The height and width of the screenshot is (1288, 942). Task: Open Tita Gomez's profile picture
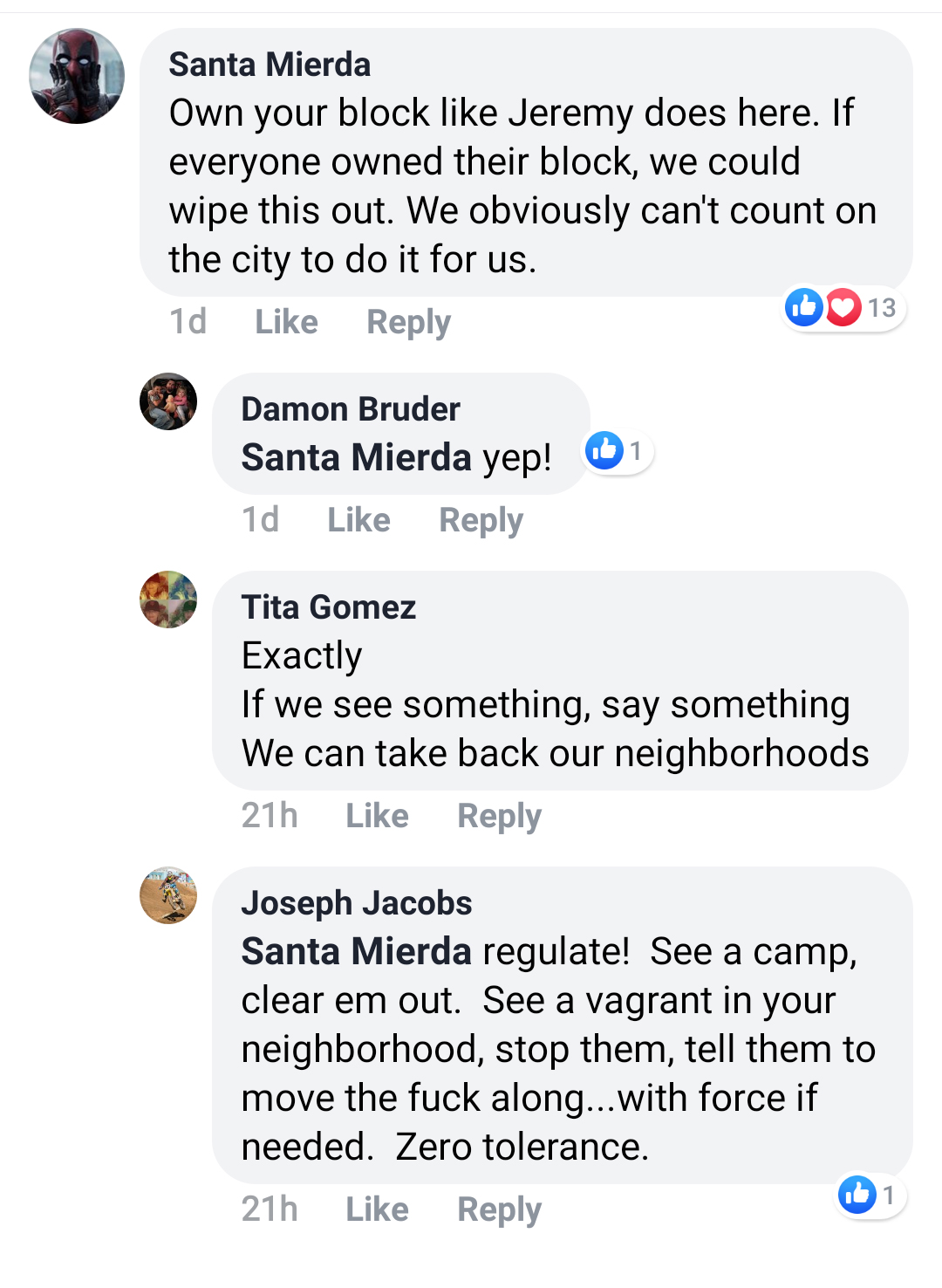168,599
